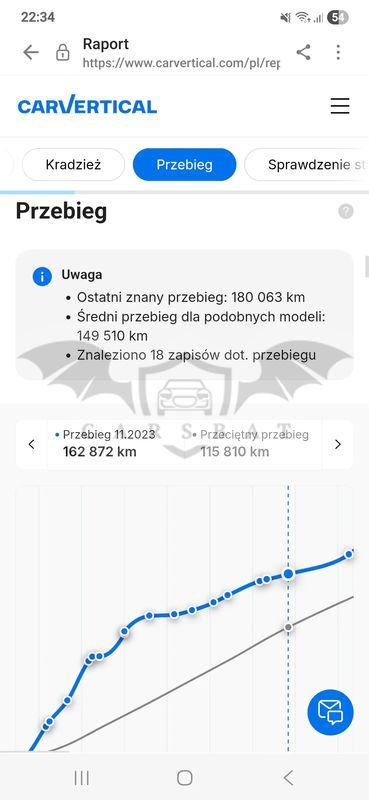This screenshot has width=369, height=800.
Task: Open the carVertical hamburger menu
Action: 340,106
